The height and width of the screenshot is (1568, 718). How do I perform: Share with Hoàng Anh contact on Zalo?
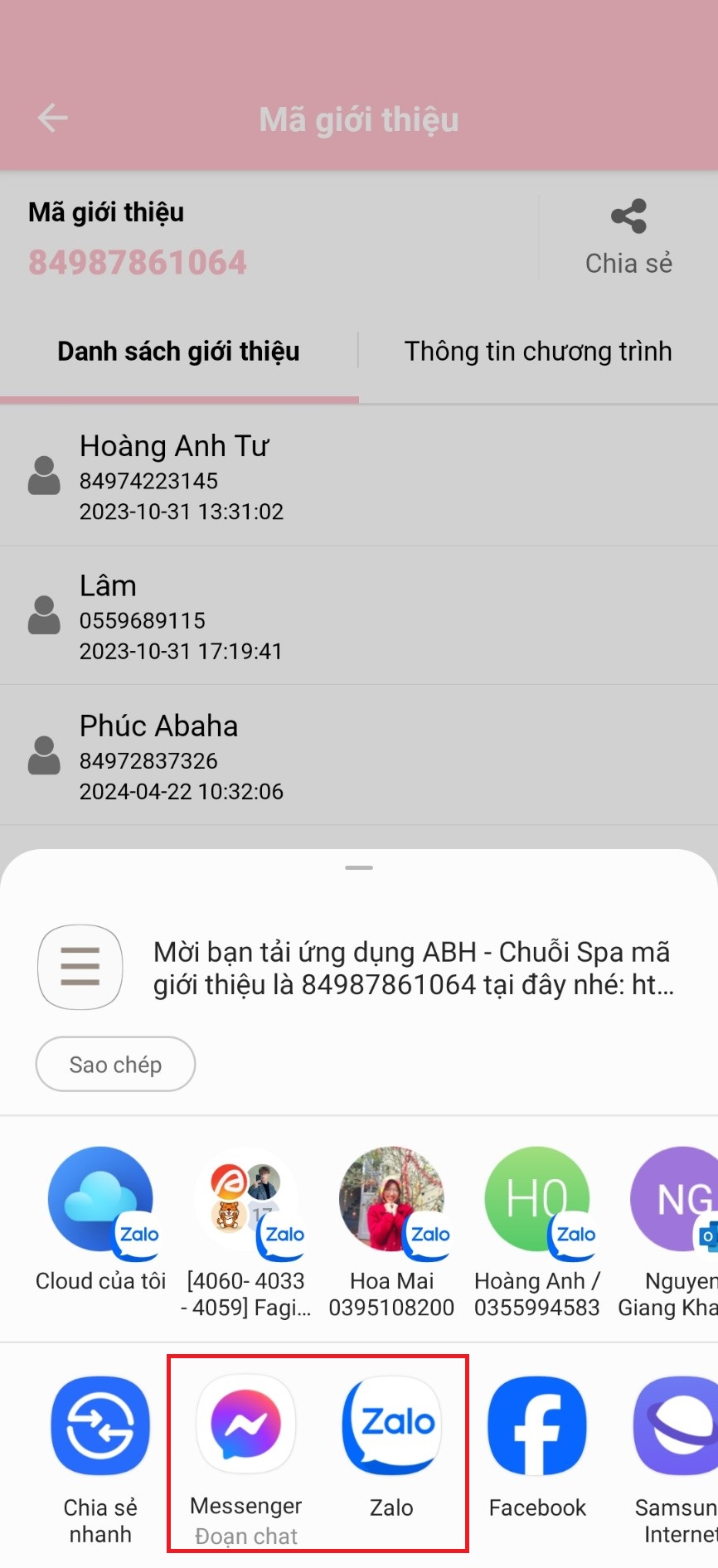click(537, 1200)
